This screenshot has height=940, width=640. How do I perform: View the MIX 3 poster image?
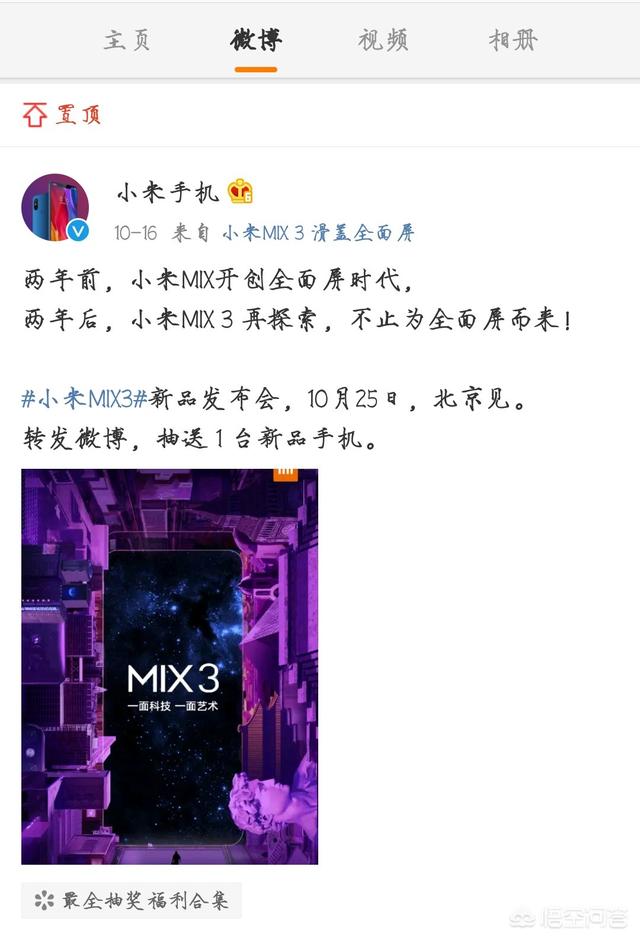170,666
